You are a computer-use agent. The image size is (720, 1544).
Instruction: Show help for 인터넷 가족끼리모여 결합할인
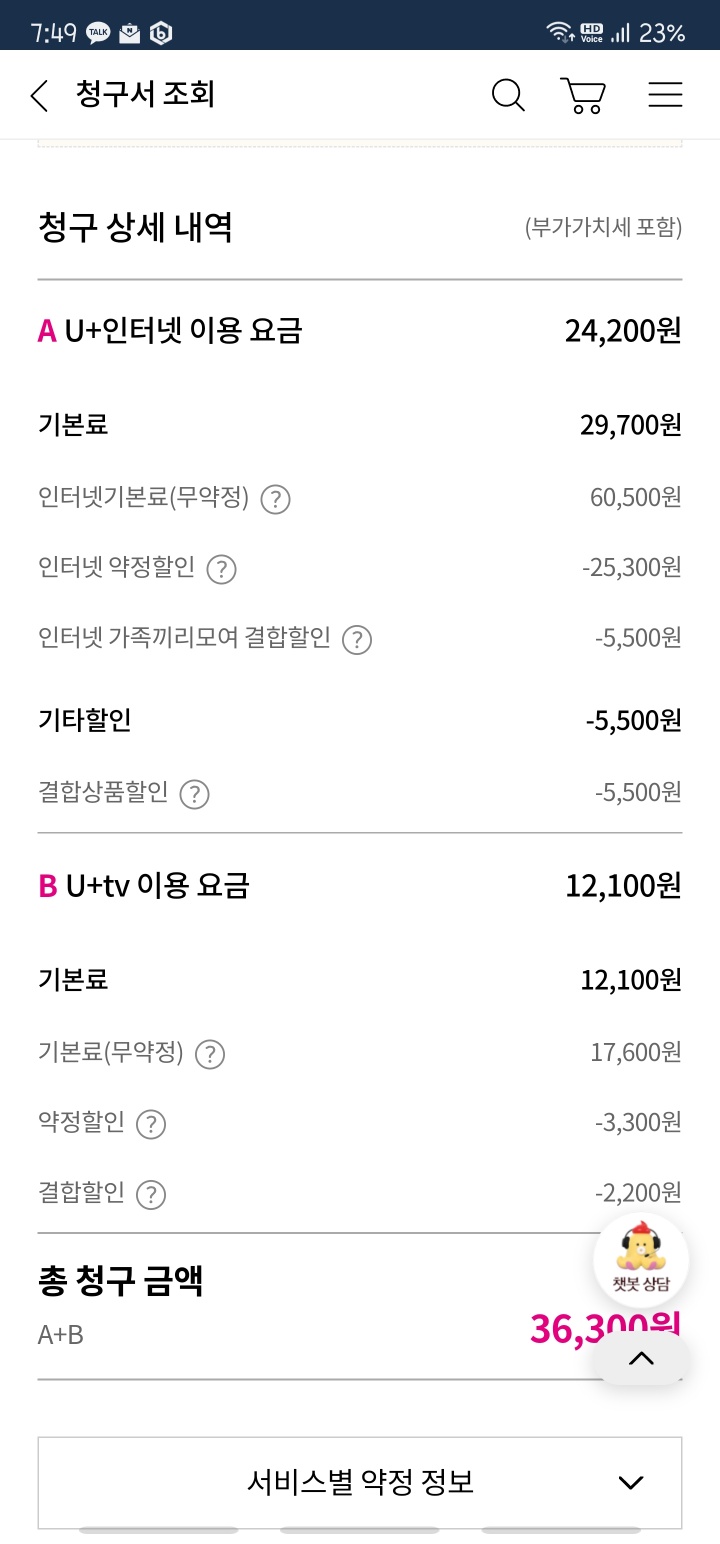357,640
